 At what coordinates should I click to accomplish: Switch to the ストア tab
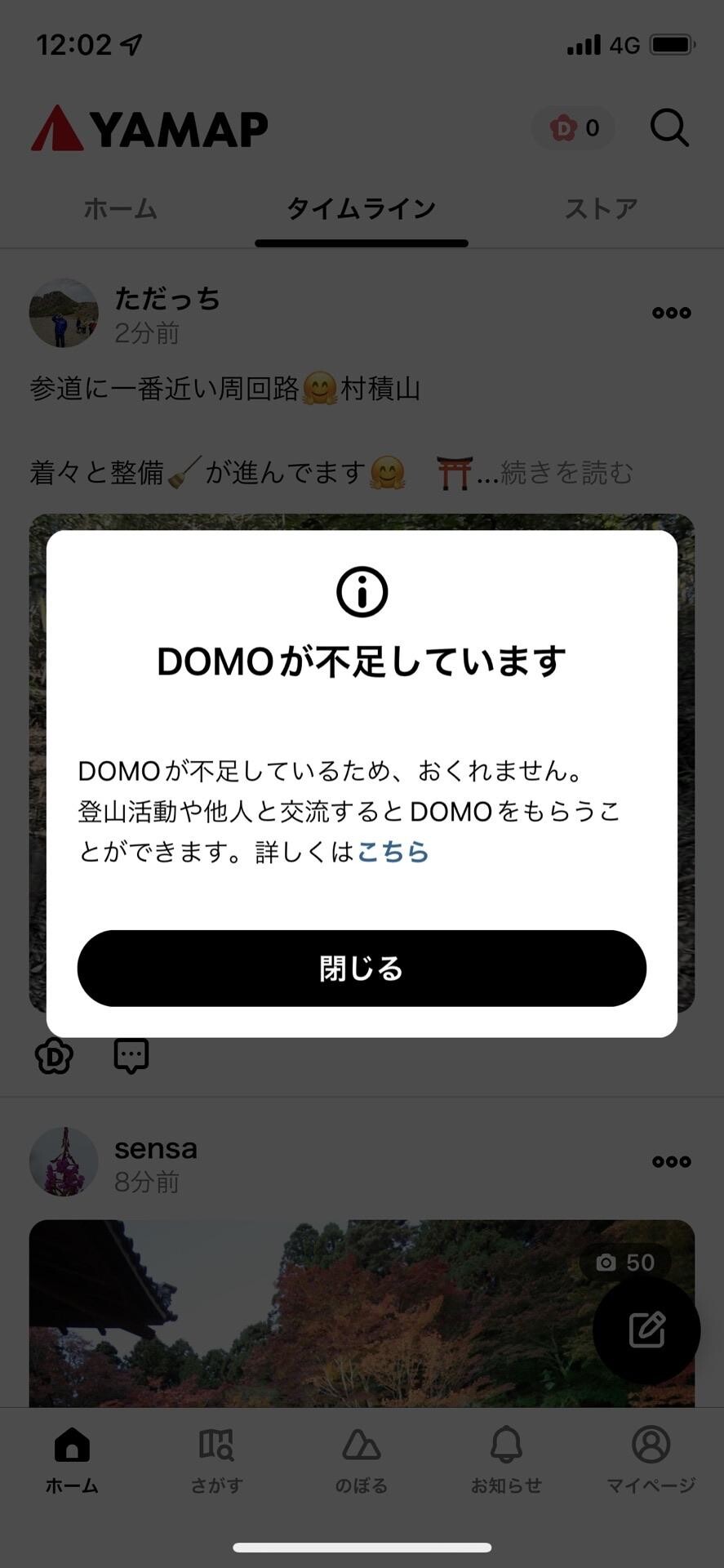tap(602, 209)
